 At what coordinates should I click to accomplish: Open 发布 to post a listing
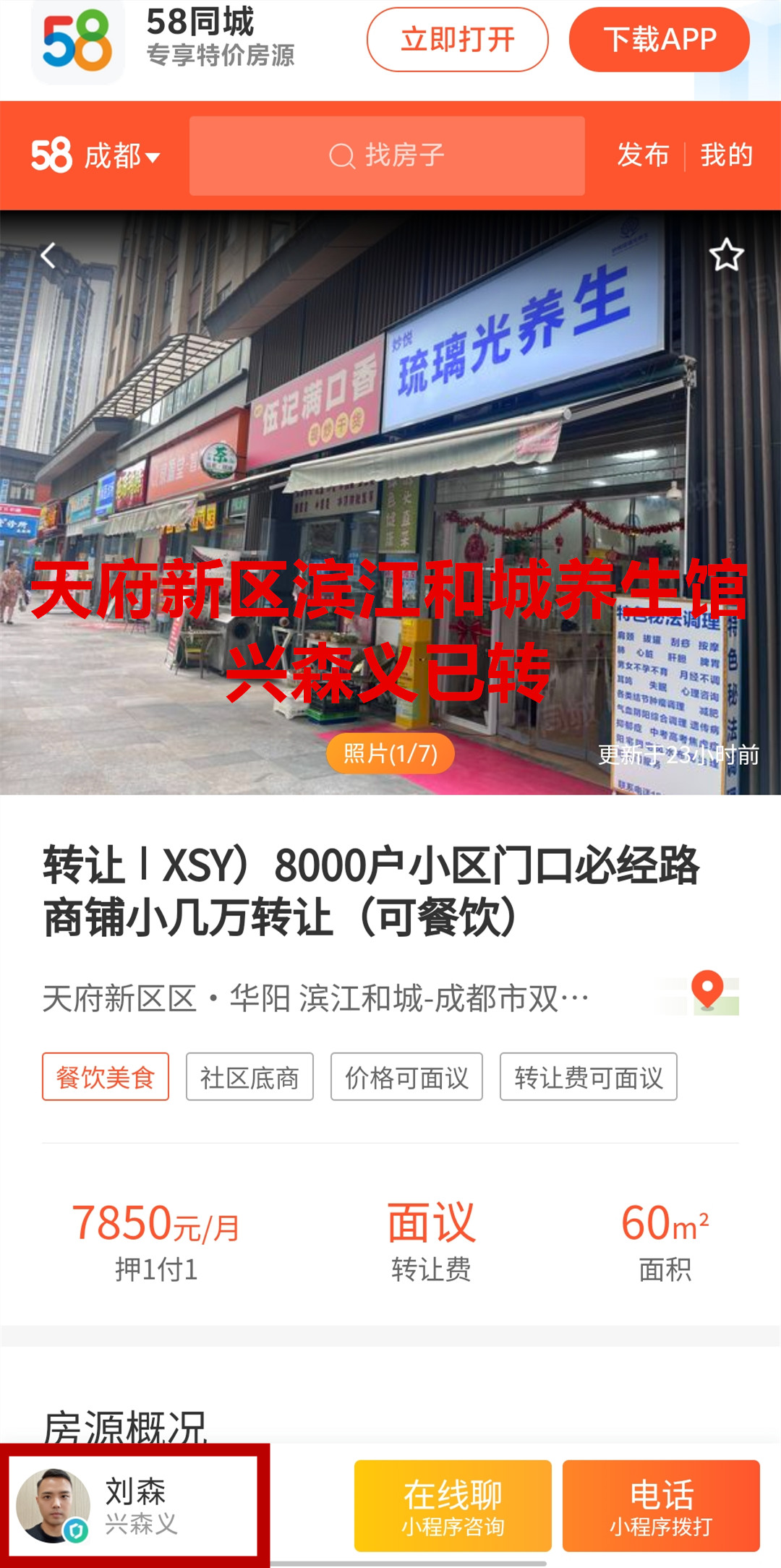[x=643, y=155]
